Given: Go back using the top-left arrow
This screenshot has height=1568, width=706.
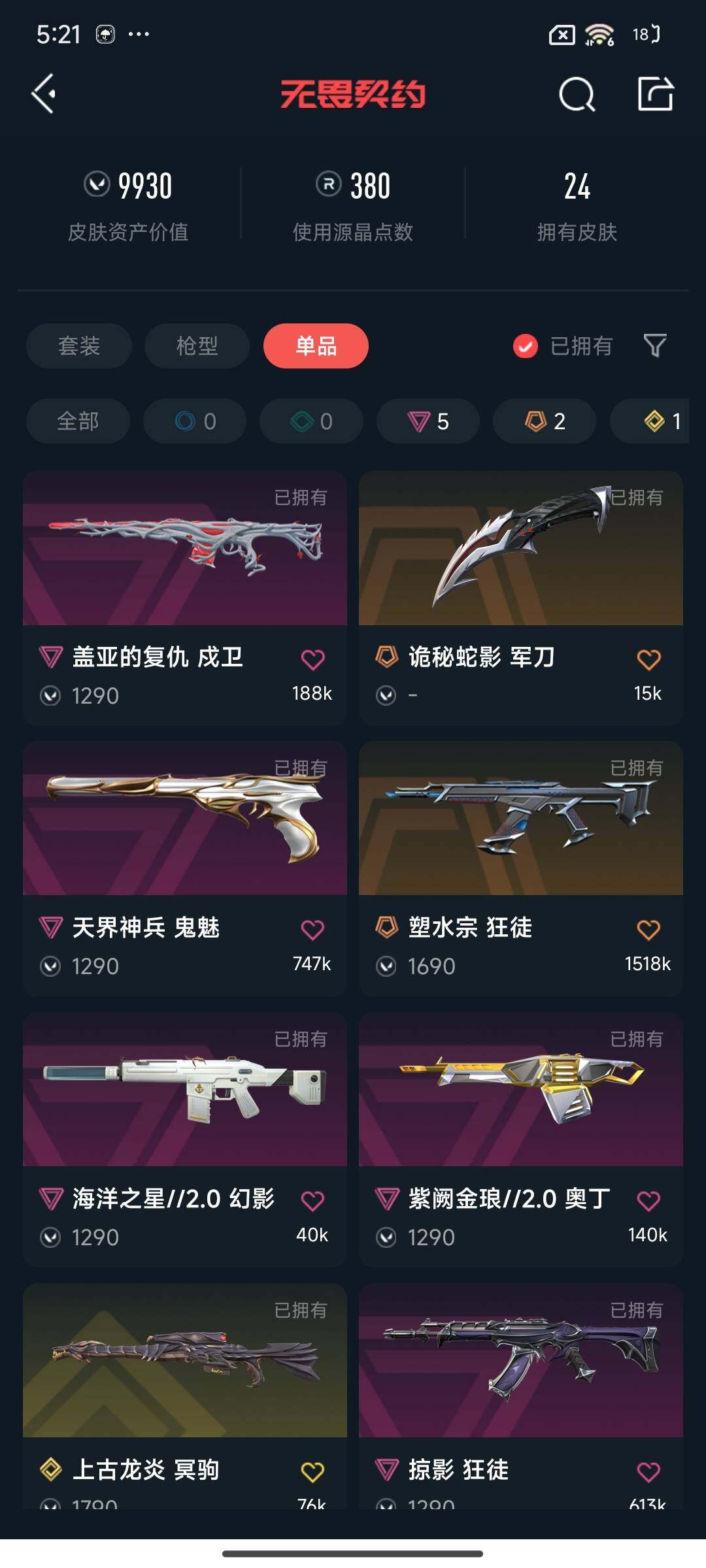Looking at the screenshot, I should tap(44, 94).
